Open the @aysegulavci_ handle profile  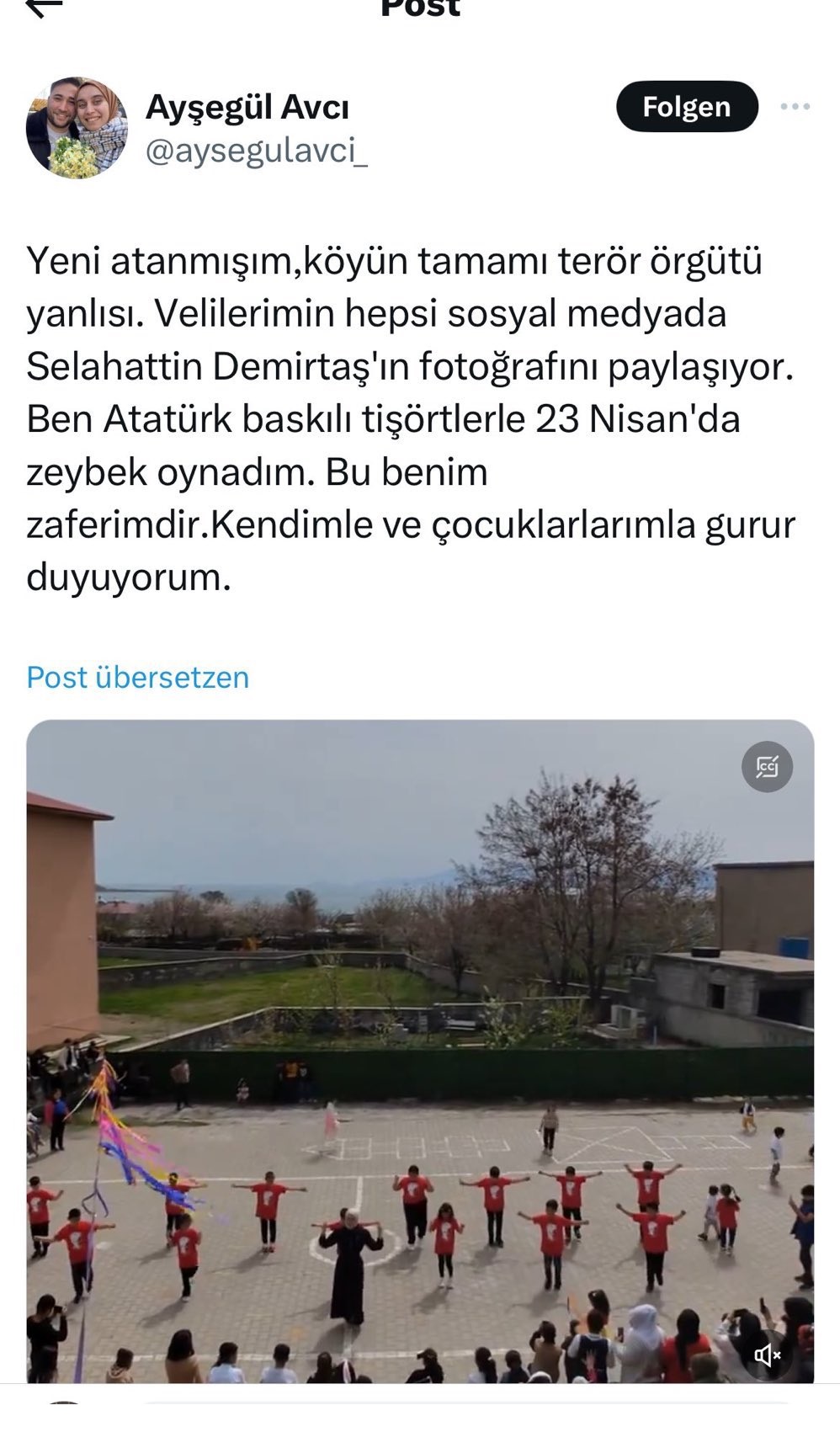click(x=257, y=152)
